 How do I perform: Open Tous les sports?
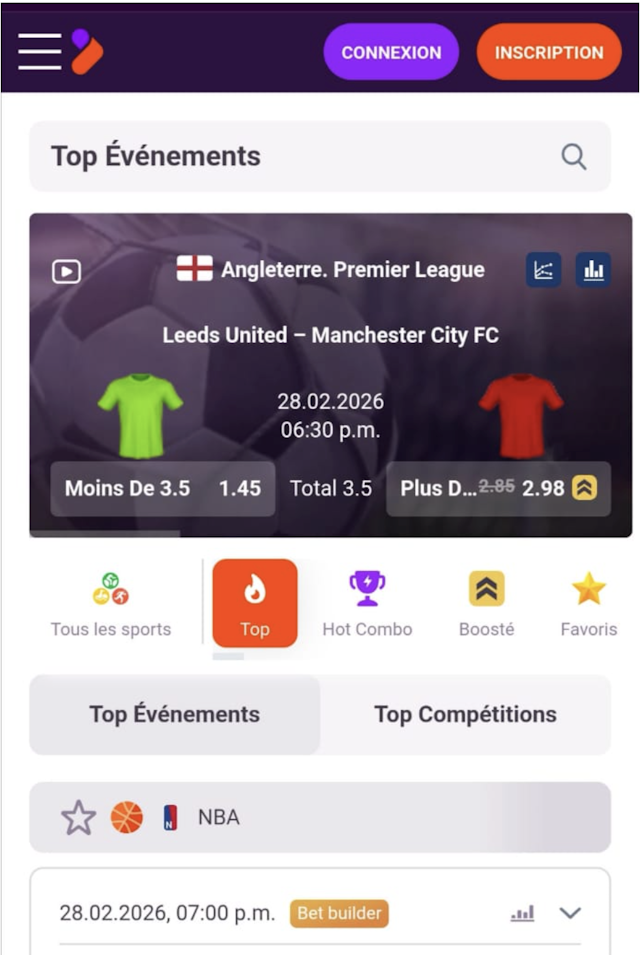[111, 605]
